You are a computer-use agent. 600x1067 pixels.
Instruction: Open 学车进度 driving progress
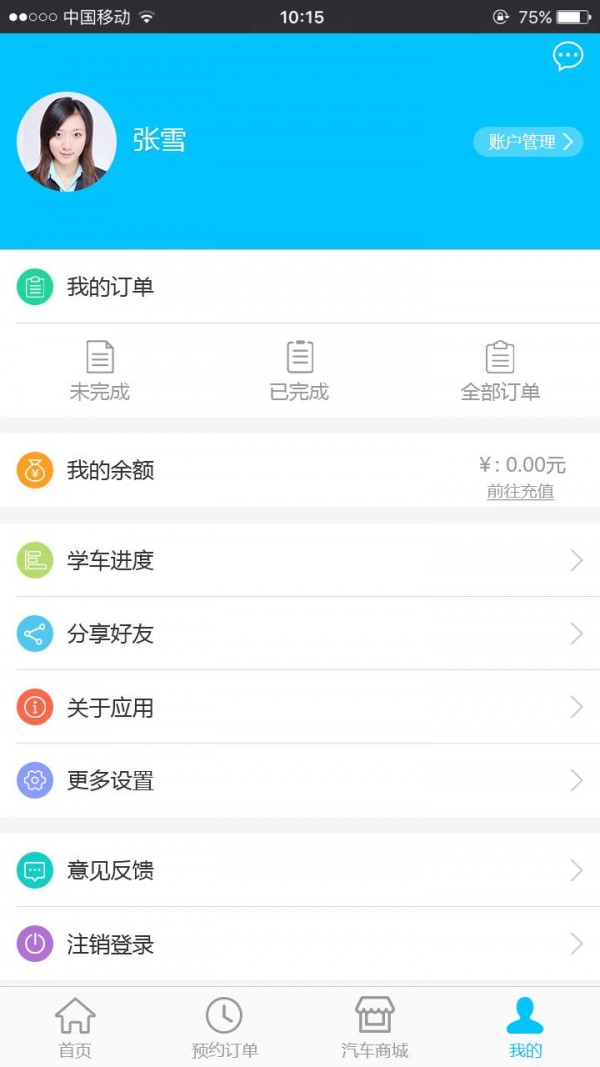coord(300,560)
